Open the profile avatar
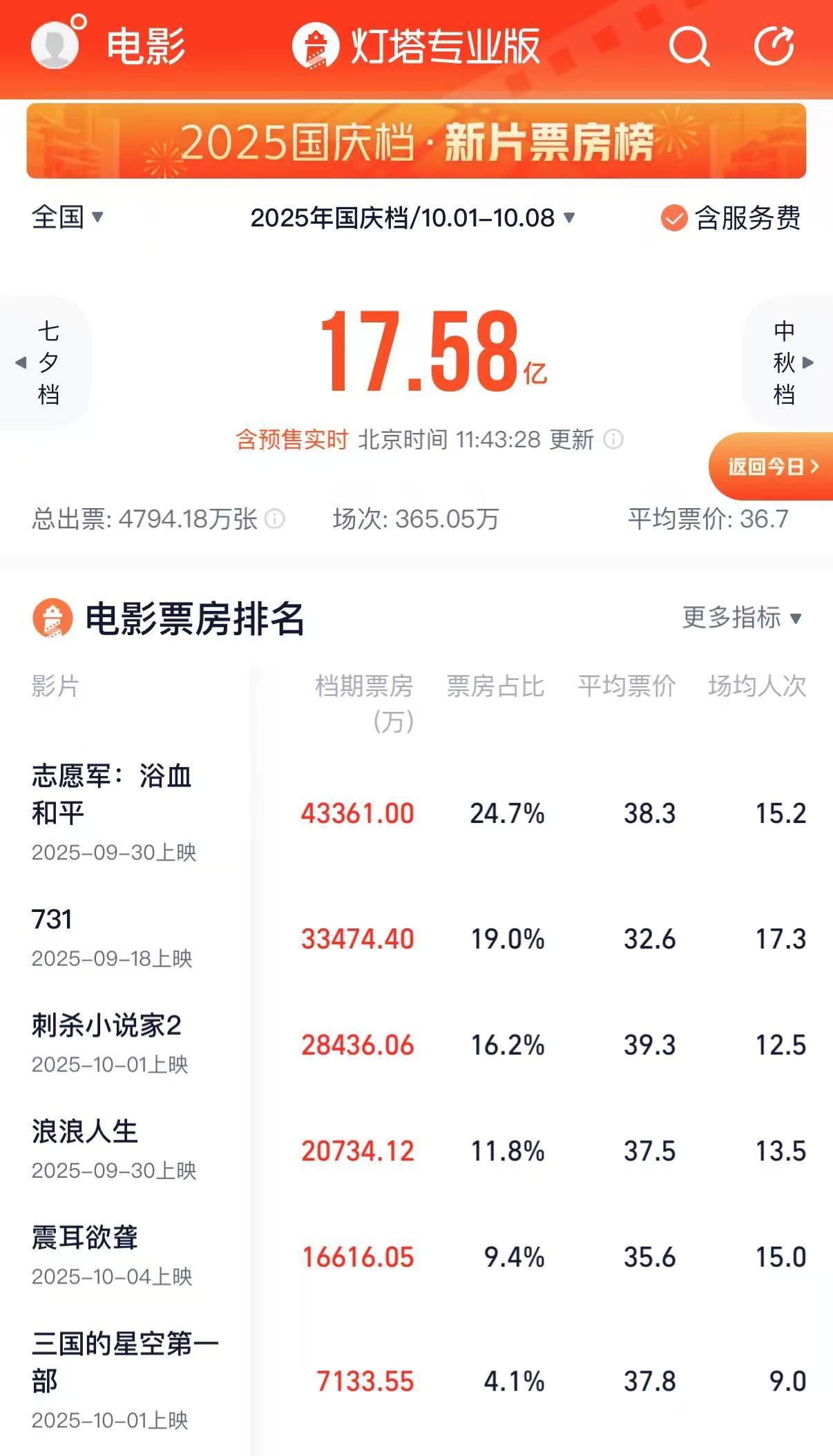 click(55, 45)
